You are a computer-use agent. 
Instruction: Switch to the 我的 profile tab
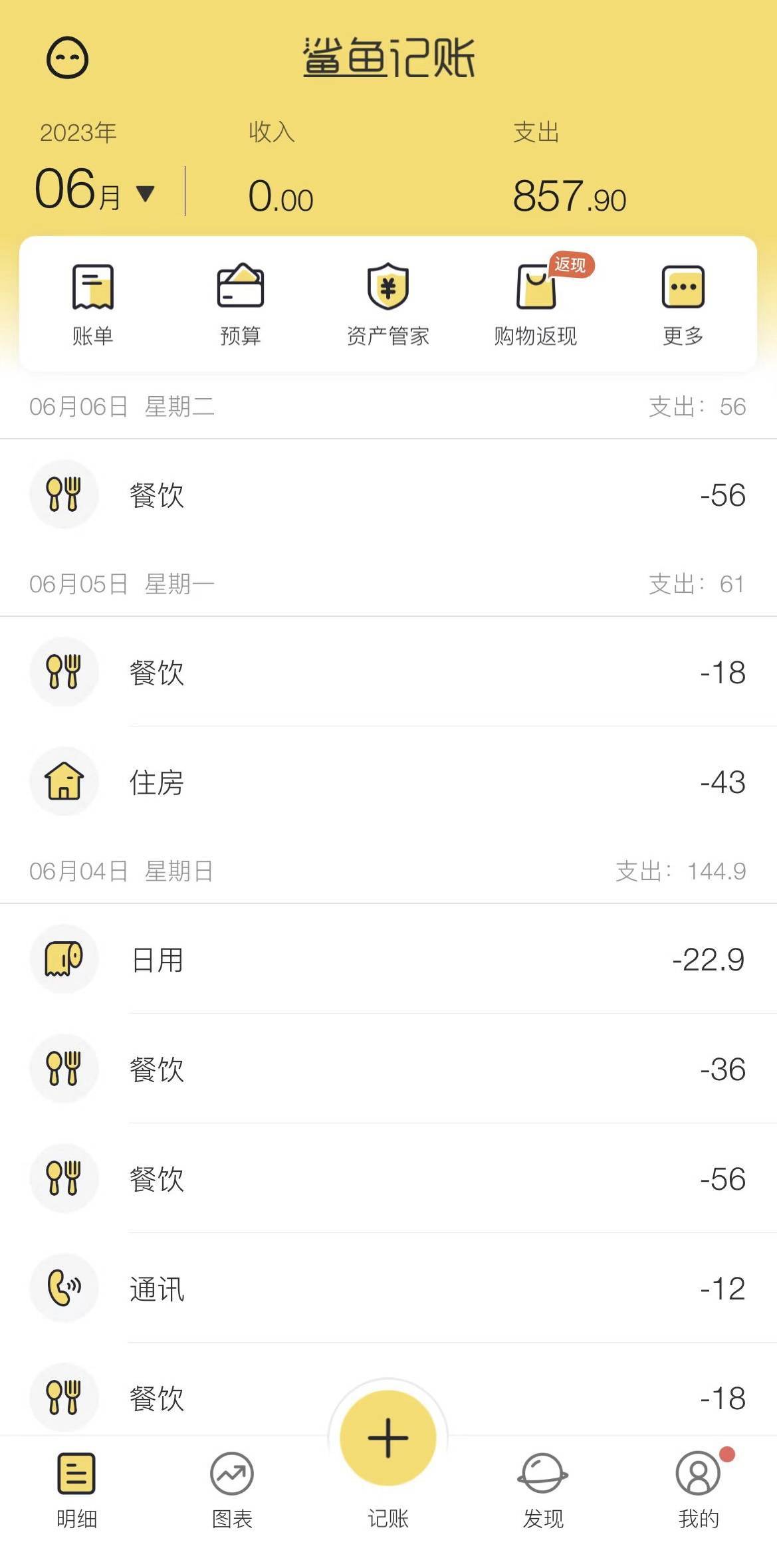click(699, 1490)
